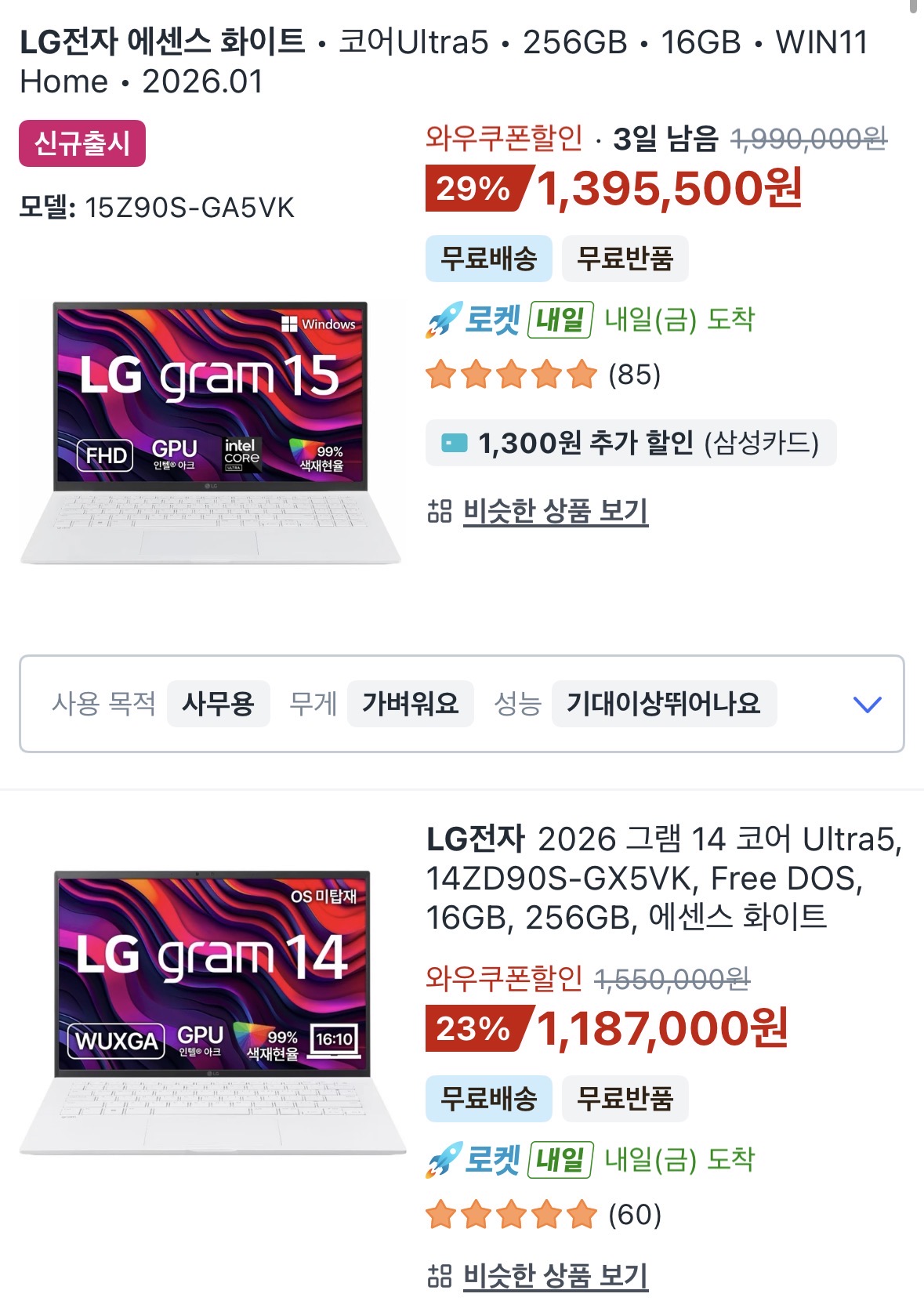
Task: View similar products for LG gram 15
Action: pyautogui.click(x=555, y=511)
